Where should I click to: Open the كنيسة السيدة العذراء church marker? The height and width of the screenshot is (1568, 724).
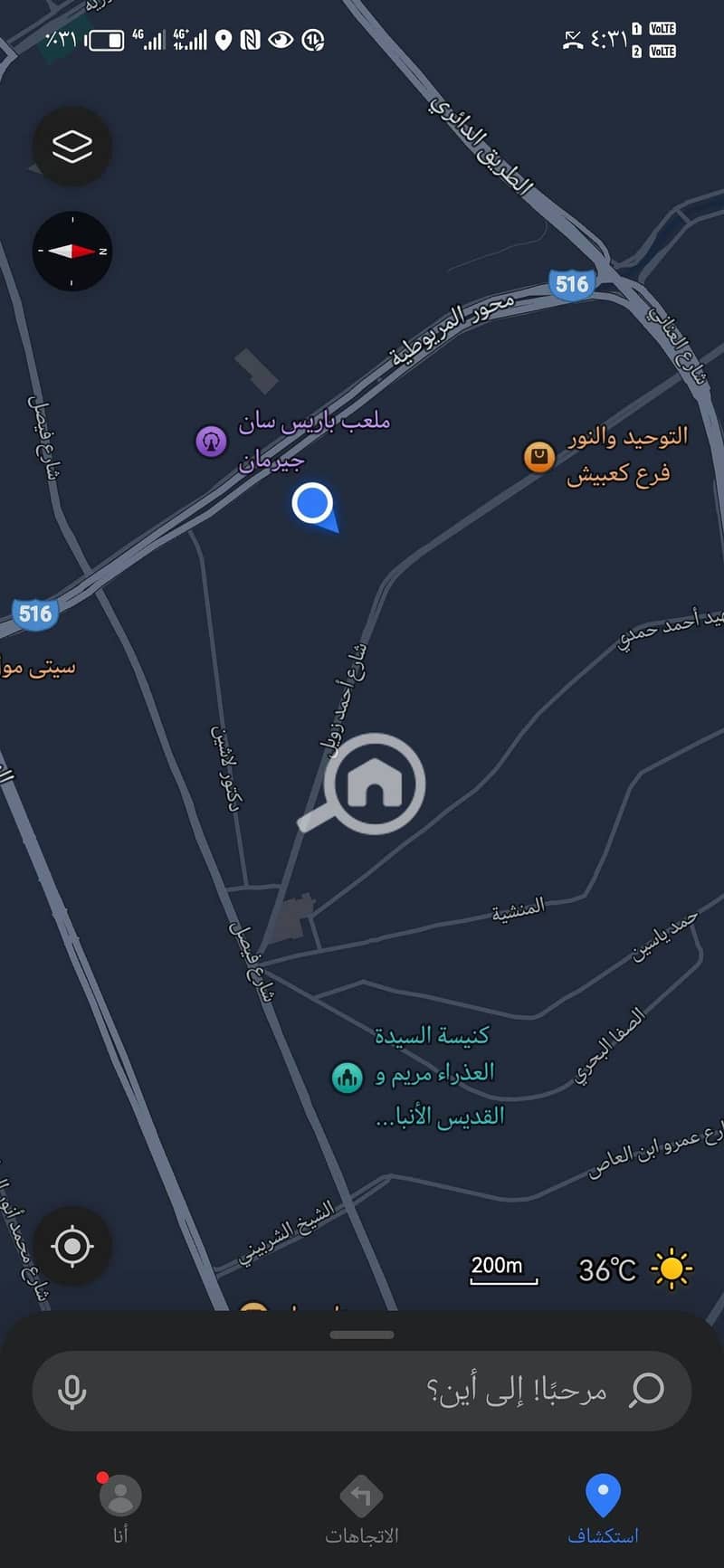pyautogui.click(x=347, y=1077)
